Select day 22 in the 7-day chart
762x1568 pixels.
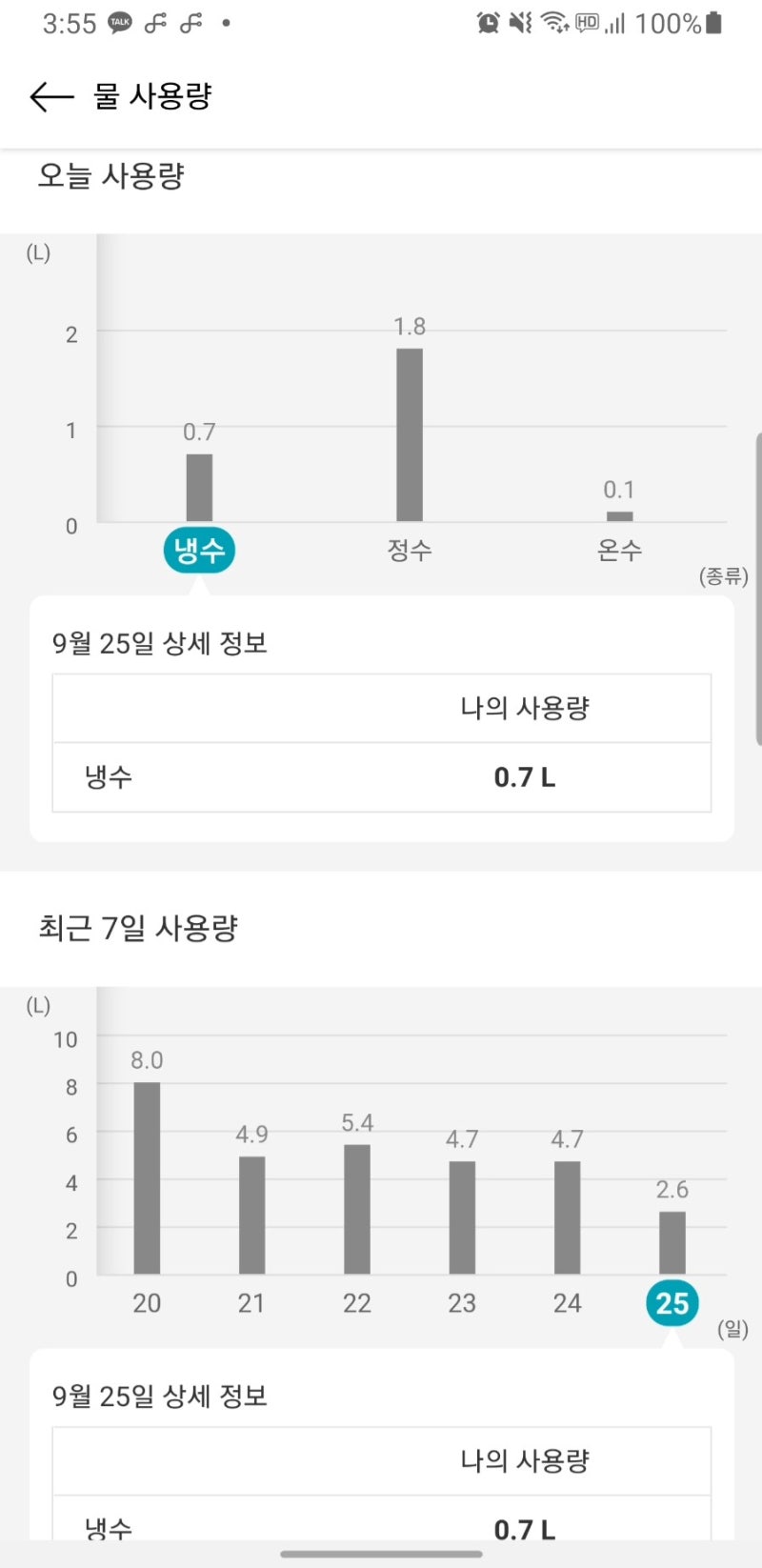click(x=357, y=1302)
